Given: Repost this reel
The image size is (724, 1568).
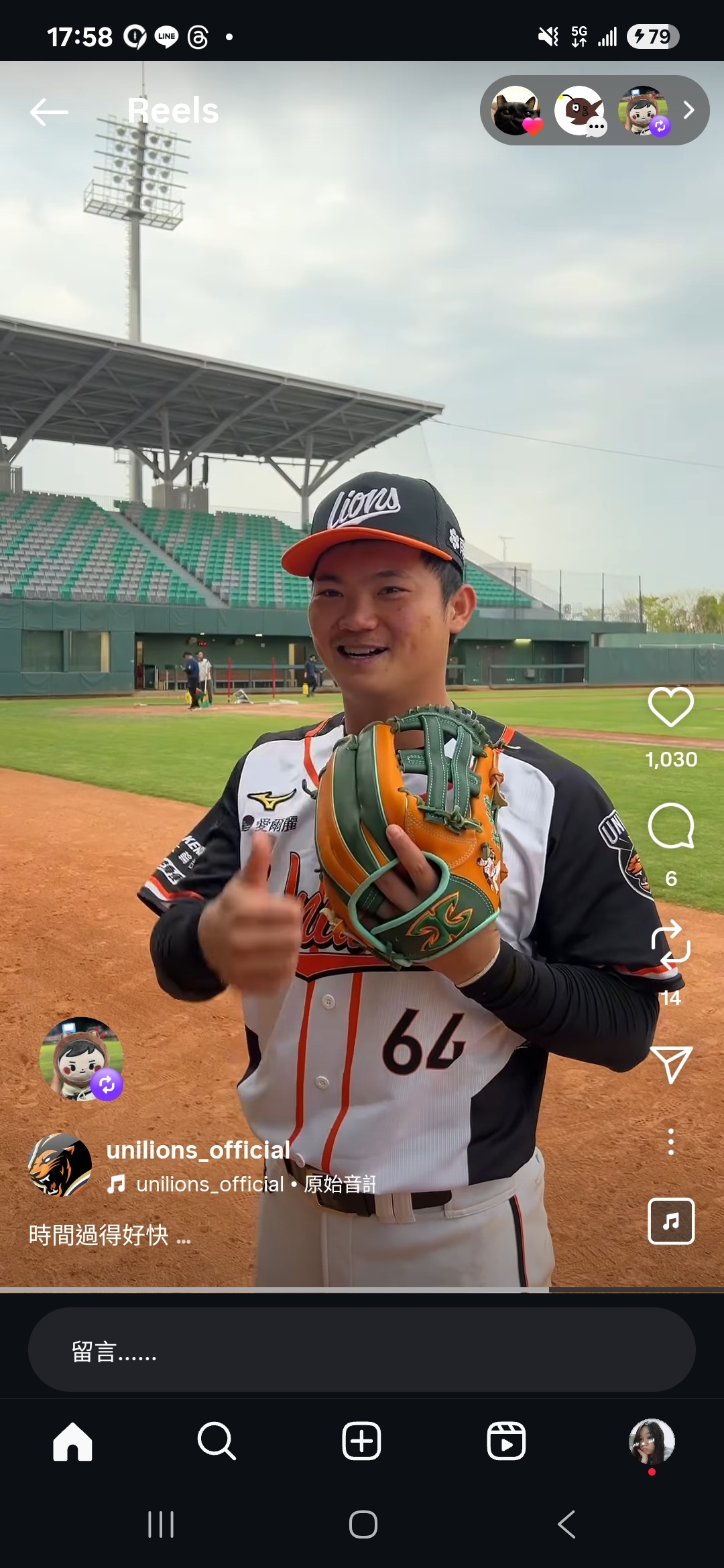Looking at the screenshot, I should 670,945.
